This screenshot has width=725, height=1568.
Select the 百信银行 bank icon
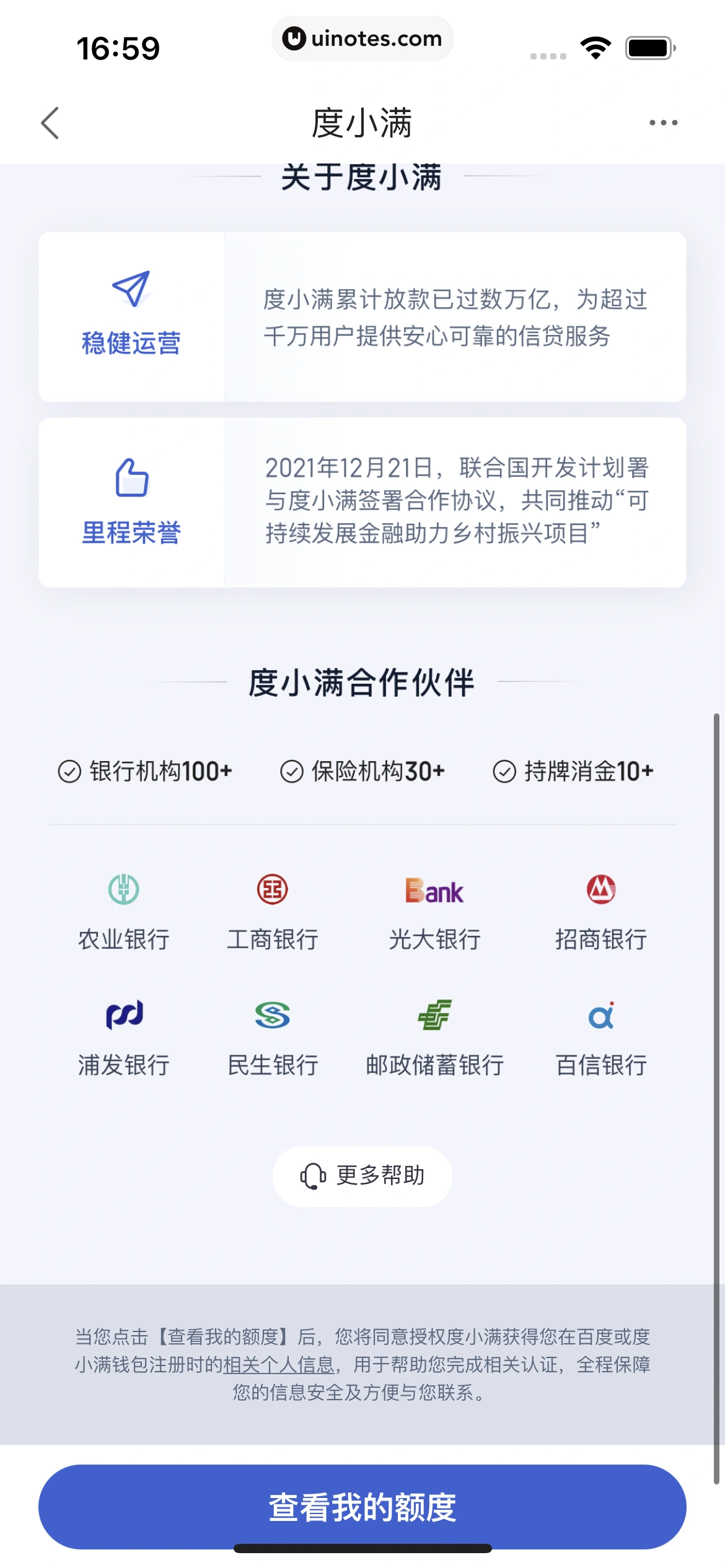coord(600,1016)
